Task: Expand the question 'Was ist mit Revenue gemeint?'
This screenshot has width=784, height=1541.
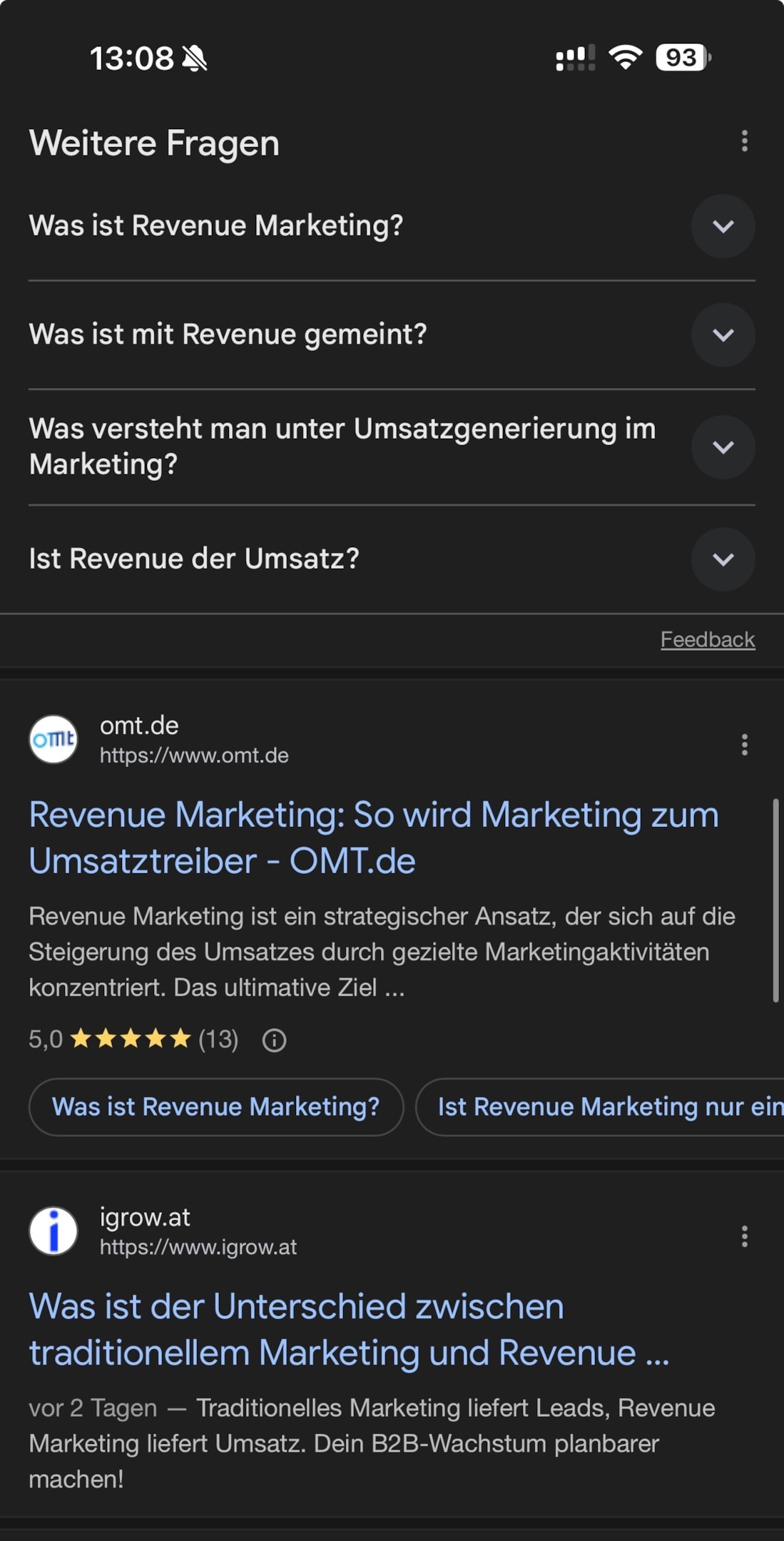Action: click(722, 335)
